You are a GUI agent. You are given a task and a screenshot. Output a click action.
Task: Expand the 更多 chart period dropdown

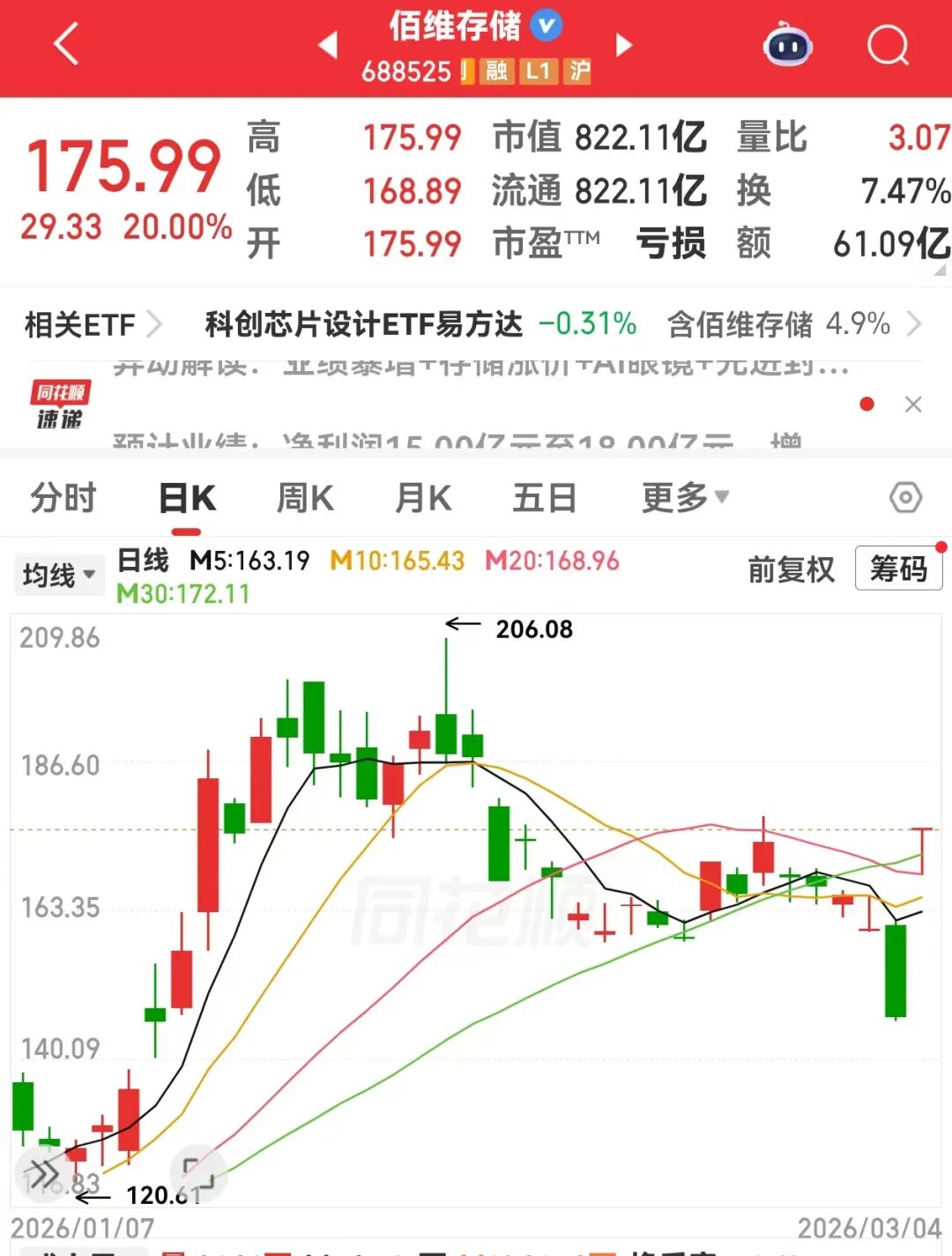pyautogui.click(x=685, y=498)
